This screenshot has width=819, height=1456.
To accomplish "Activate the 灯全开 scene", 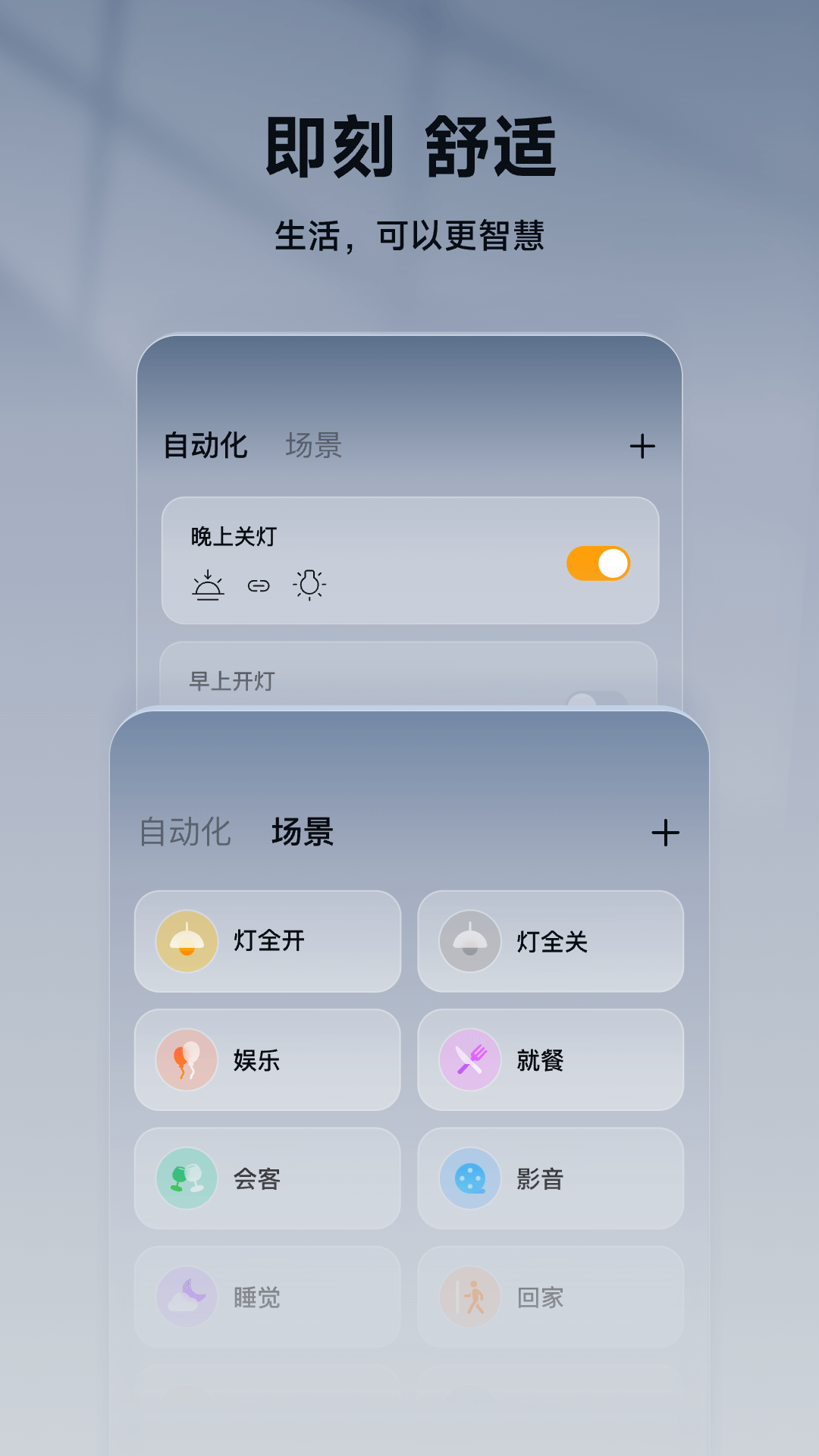I will click(x=267, y=940).
